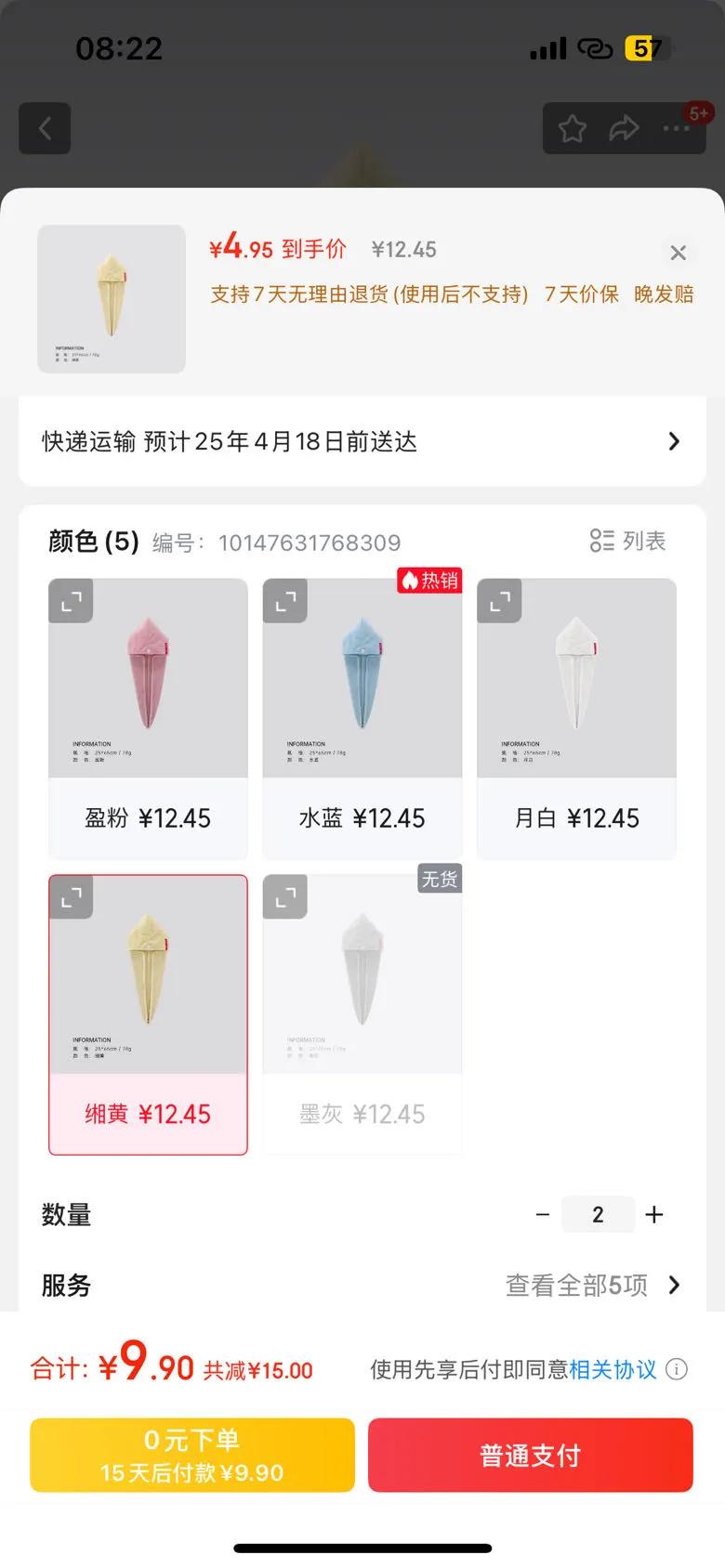The height and width of the screenshot is (1568, 725).
Task: Decrease the quantity by one
Action: [543, 1215]
